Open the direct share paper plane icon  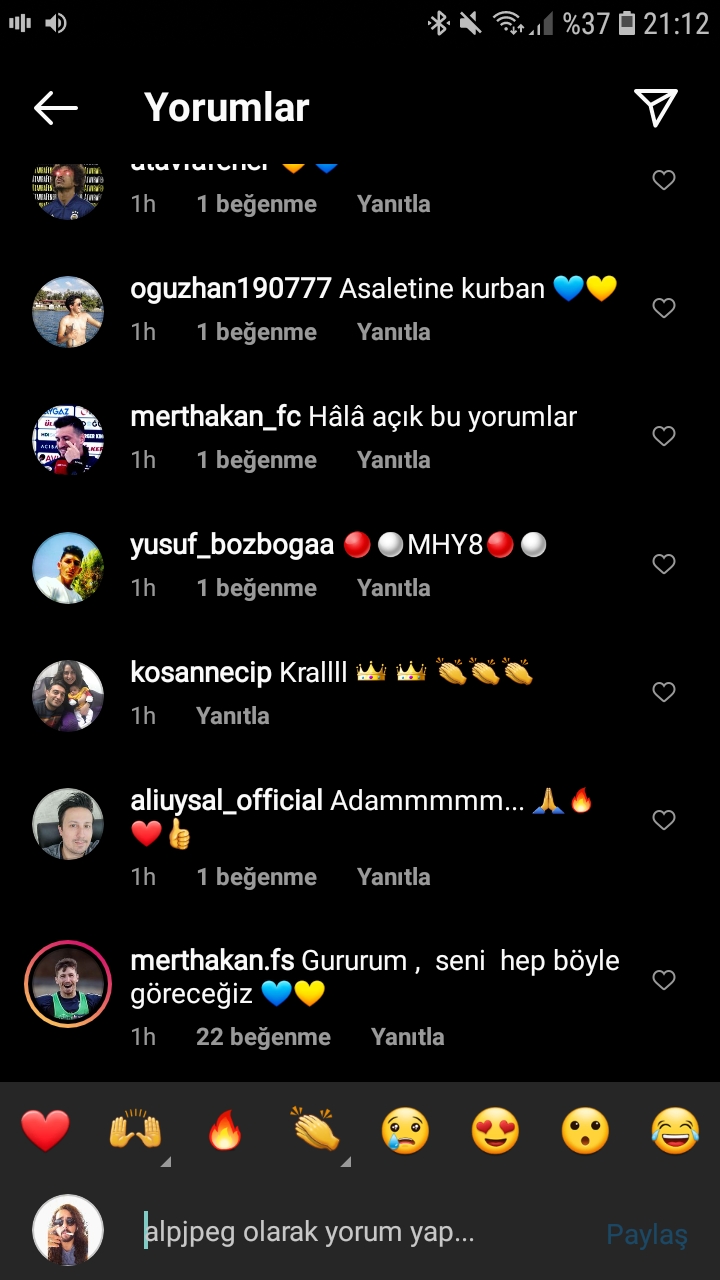click(x=656, y=108)
